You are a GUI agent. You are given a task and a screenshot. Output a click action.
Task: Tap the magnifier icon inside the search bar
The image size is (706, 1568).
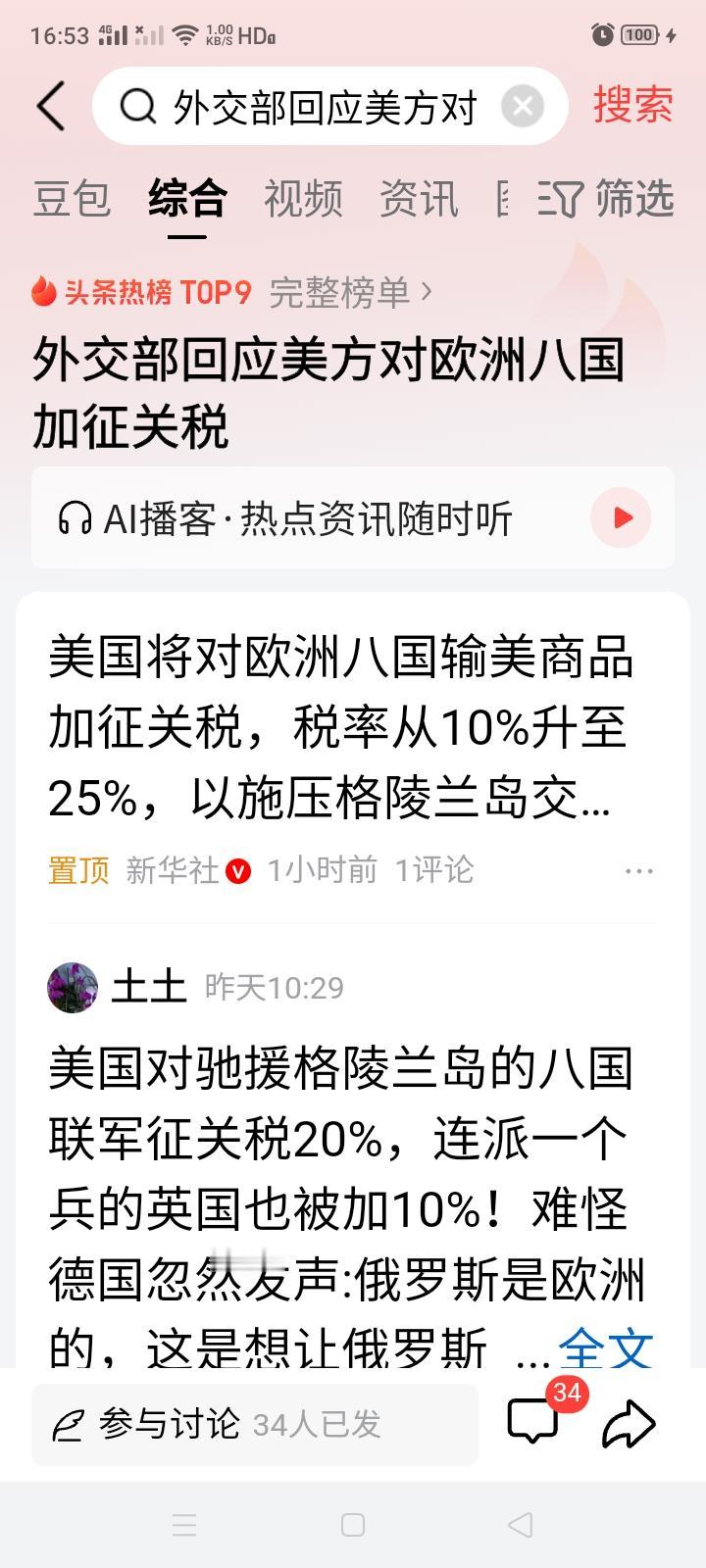[138, 106]
